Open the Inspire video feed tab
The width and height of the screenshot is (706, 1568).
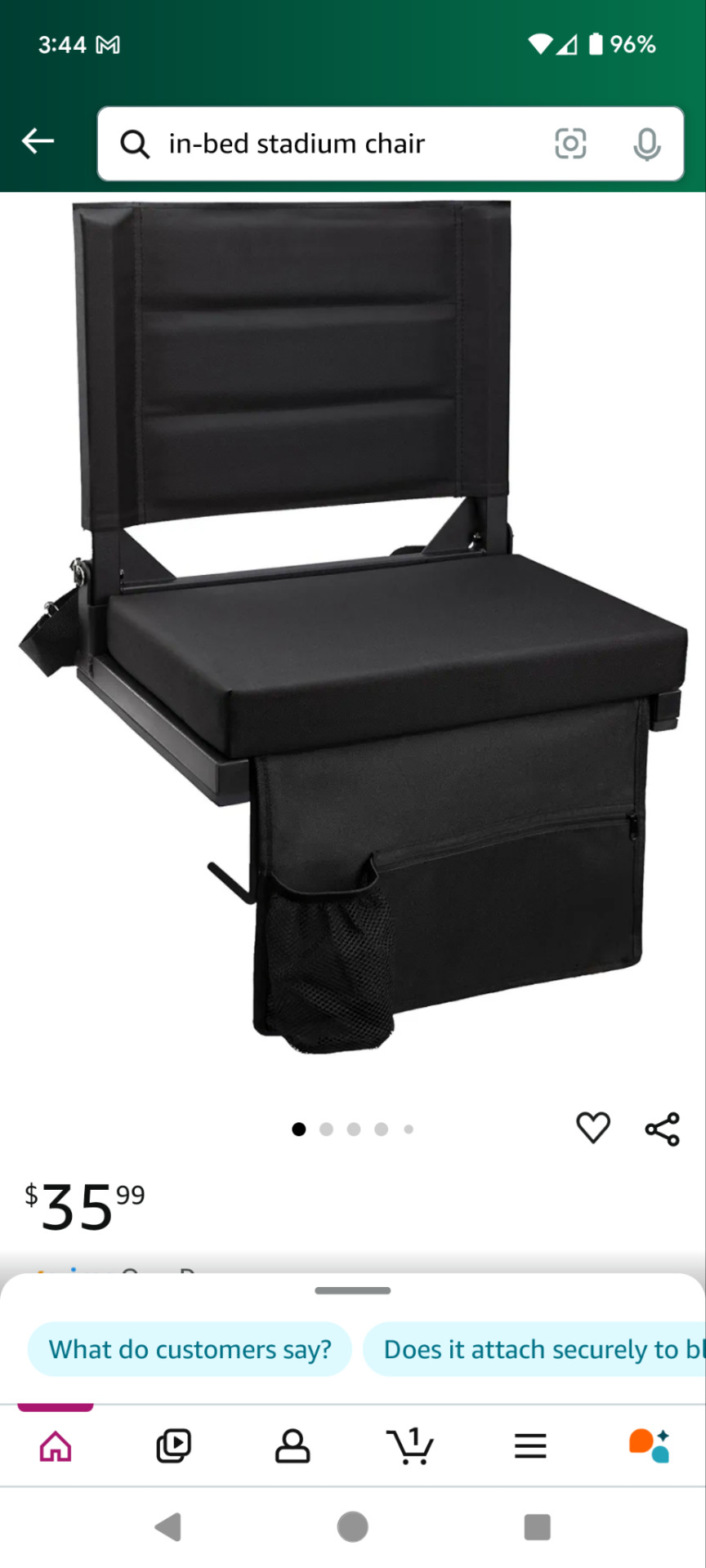click(173, 1446)
